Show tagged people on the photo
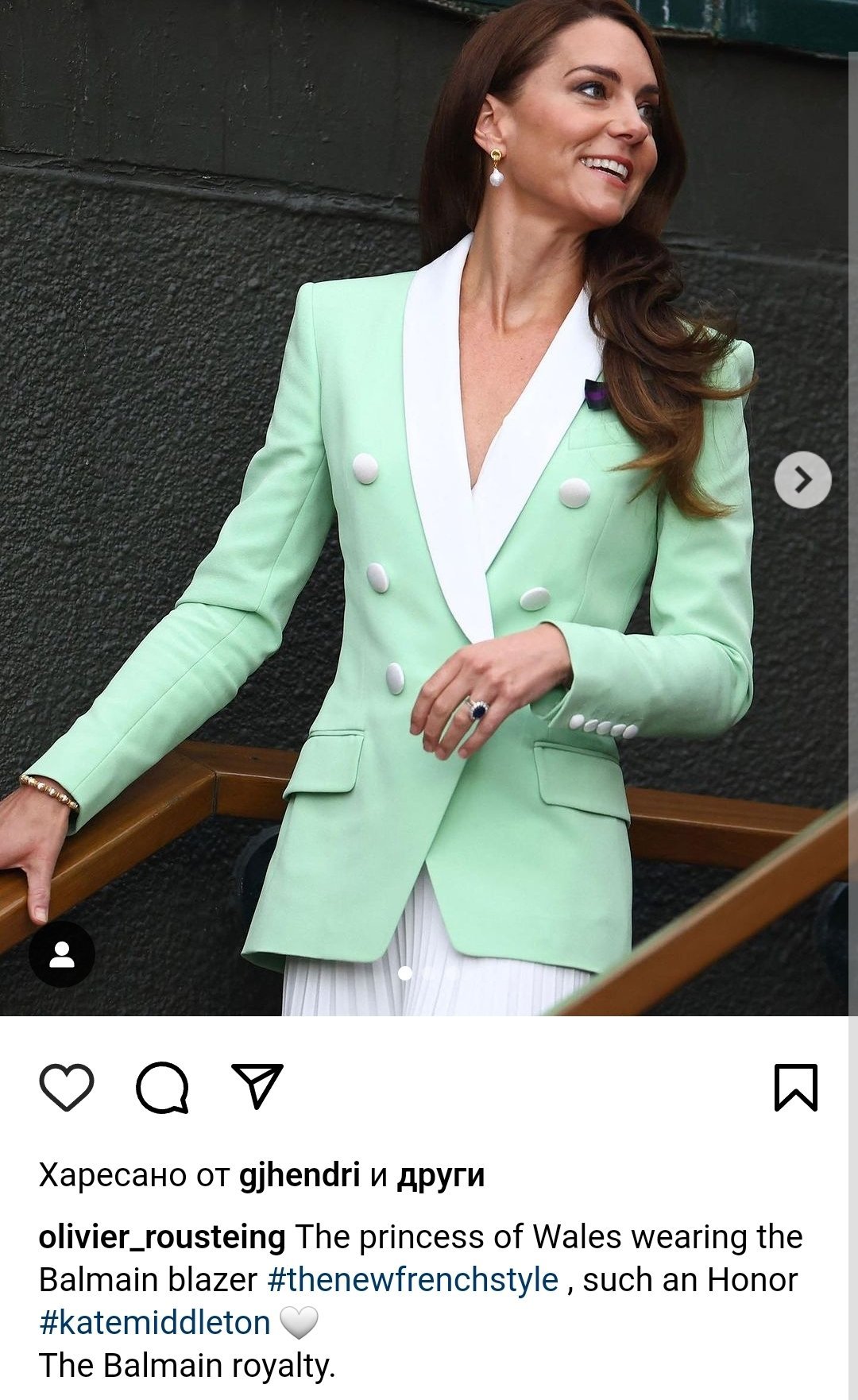The image size is (858, 1400). pos(62,954)
